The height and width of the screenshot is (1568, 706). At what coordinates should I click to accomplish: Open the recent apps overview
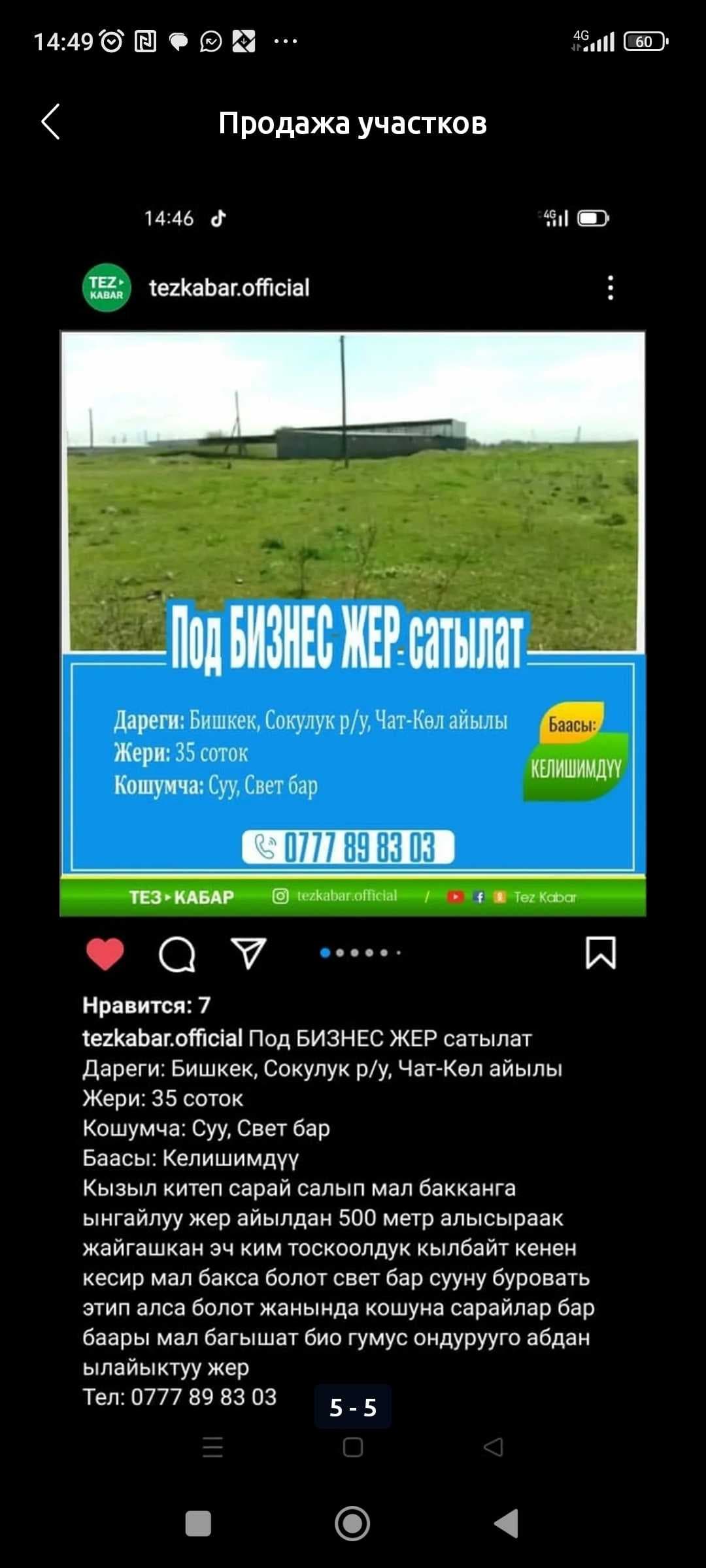[x=198, y=1524]
